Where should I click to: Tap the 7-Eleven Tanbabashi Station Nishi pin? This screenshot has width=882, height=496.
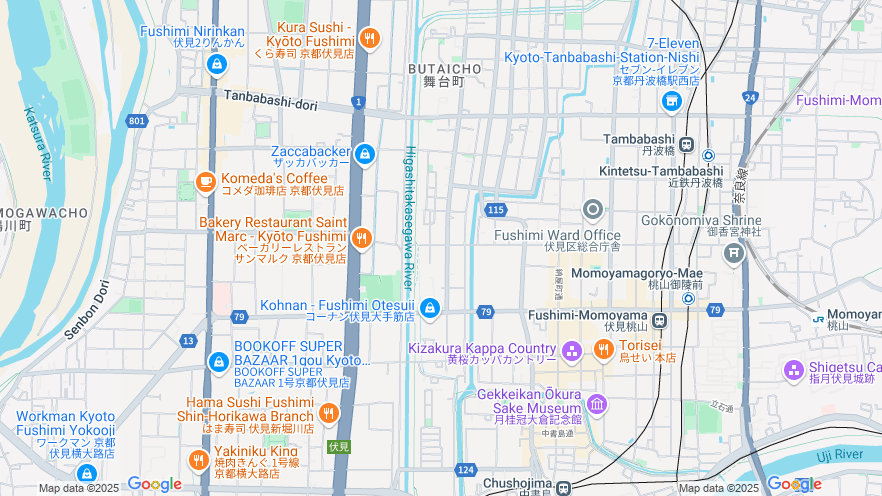coord(671,101)
